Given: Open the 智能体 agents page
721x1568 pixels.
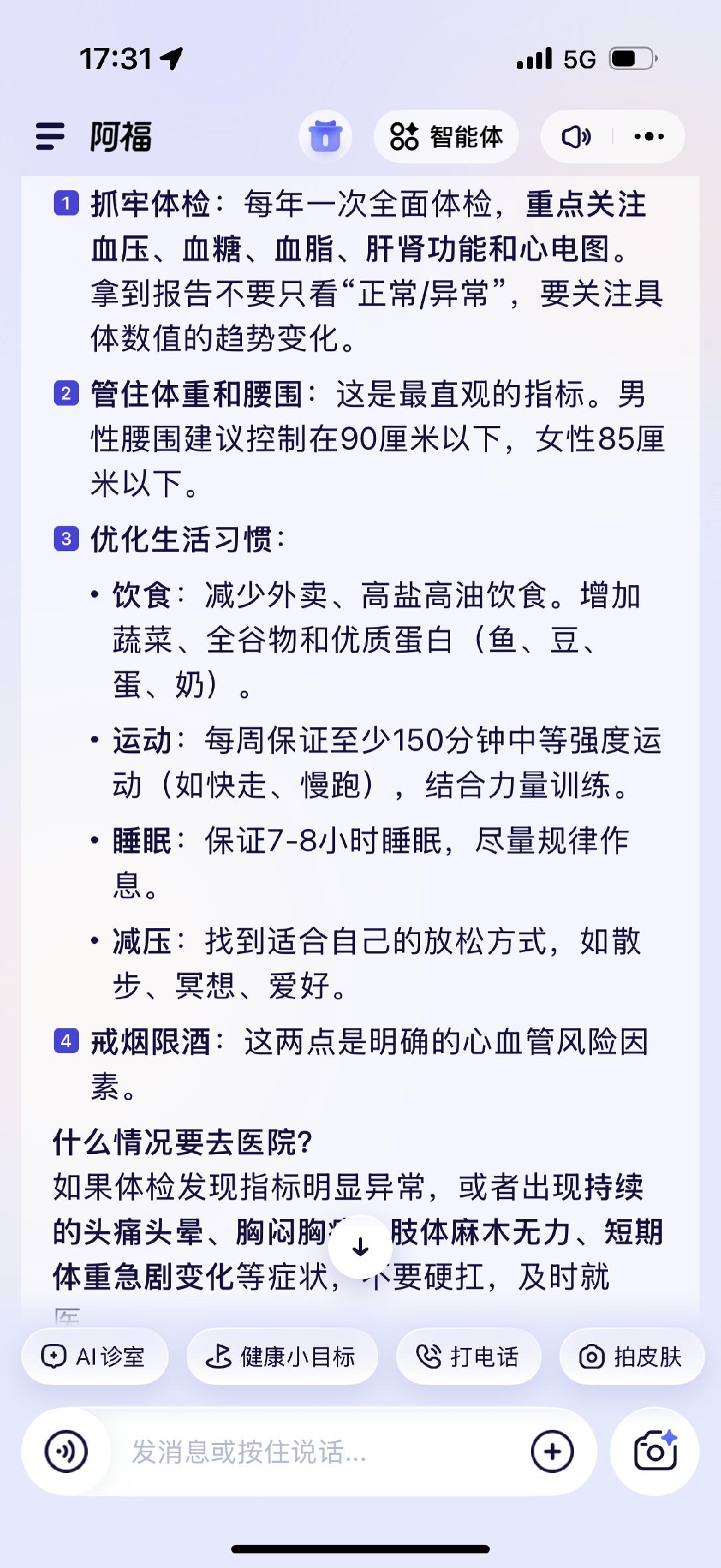Looking at the screenshot, I should (446, 136).
